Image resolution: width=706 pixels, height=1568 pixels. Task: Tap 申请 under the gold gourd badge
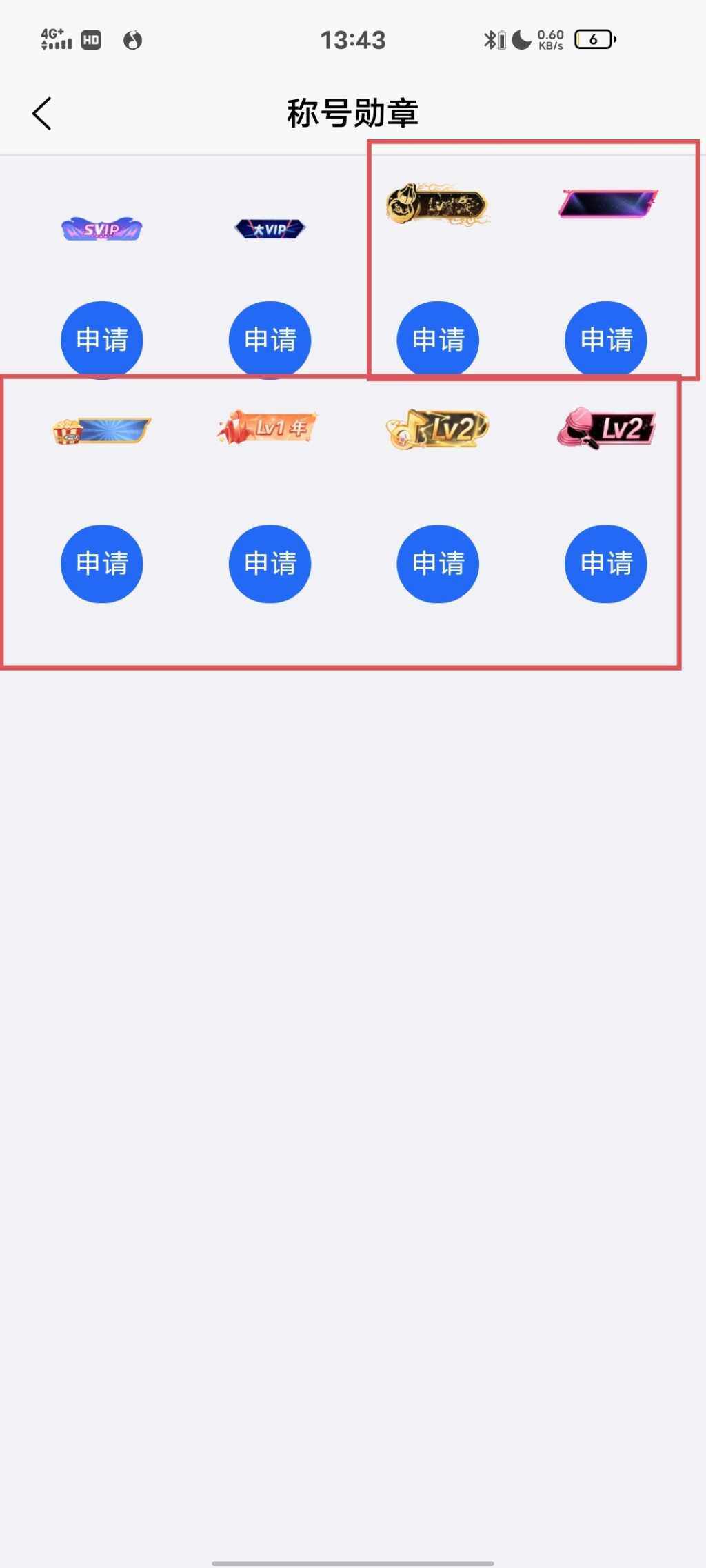coord(438,339)
